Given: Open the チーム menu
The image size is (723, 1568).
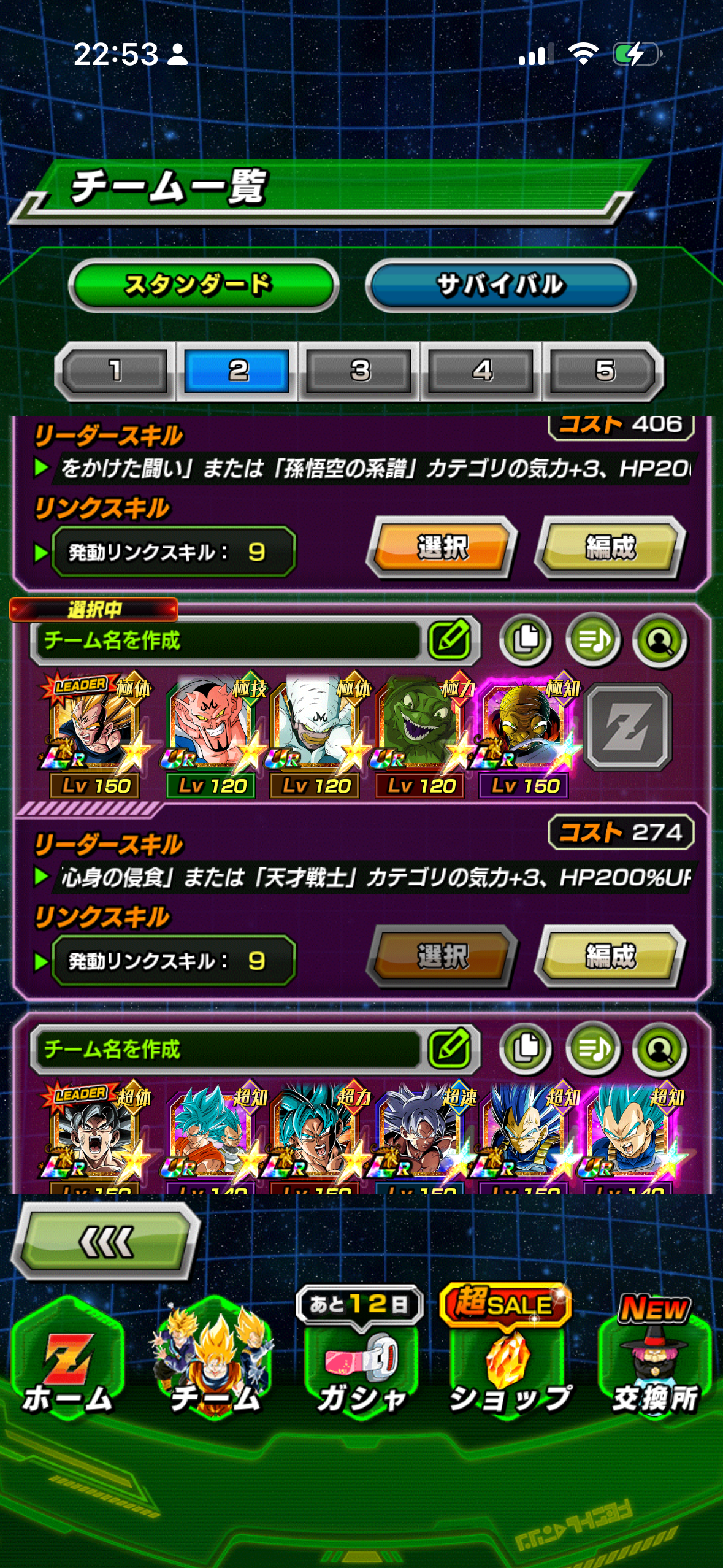Looking at the screenshot, I should point(214,1359).
